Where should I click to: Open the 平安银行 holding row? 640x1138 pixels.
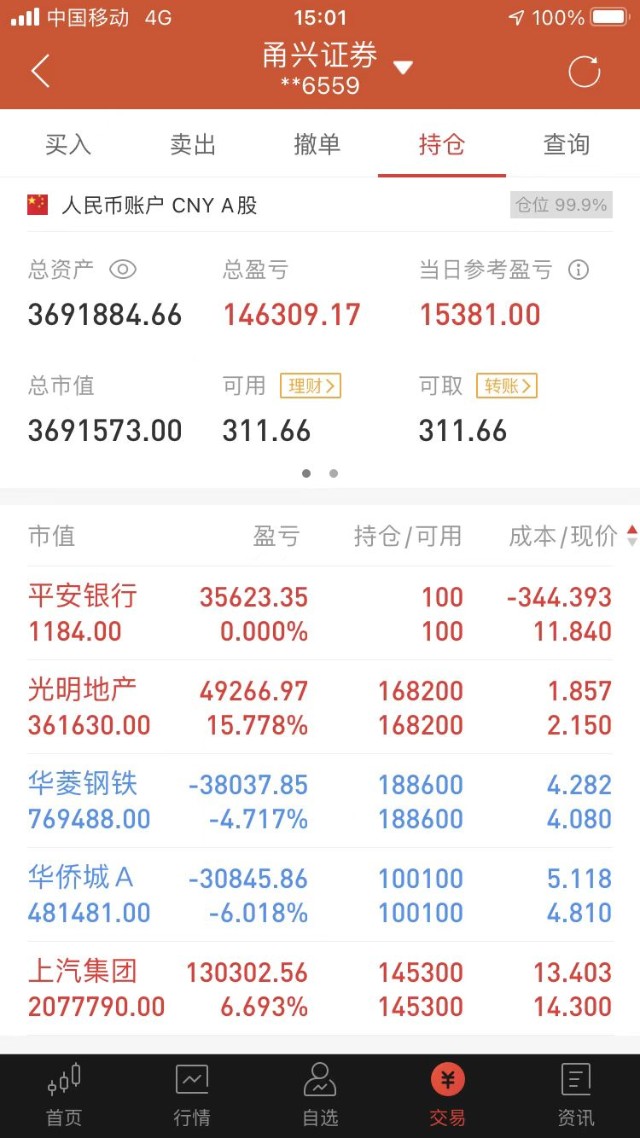[x=320, y=613]
